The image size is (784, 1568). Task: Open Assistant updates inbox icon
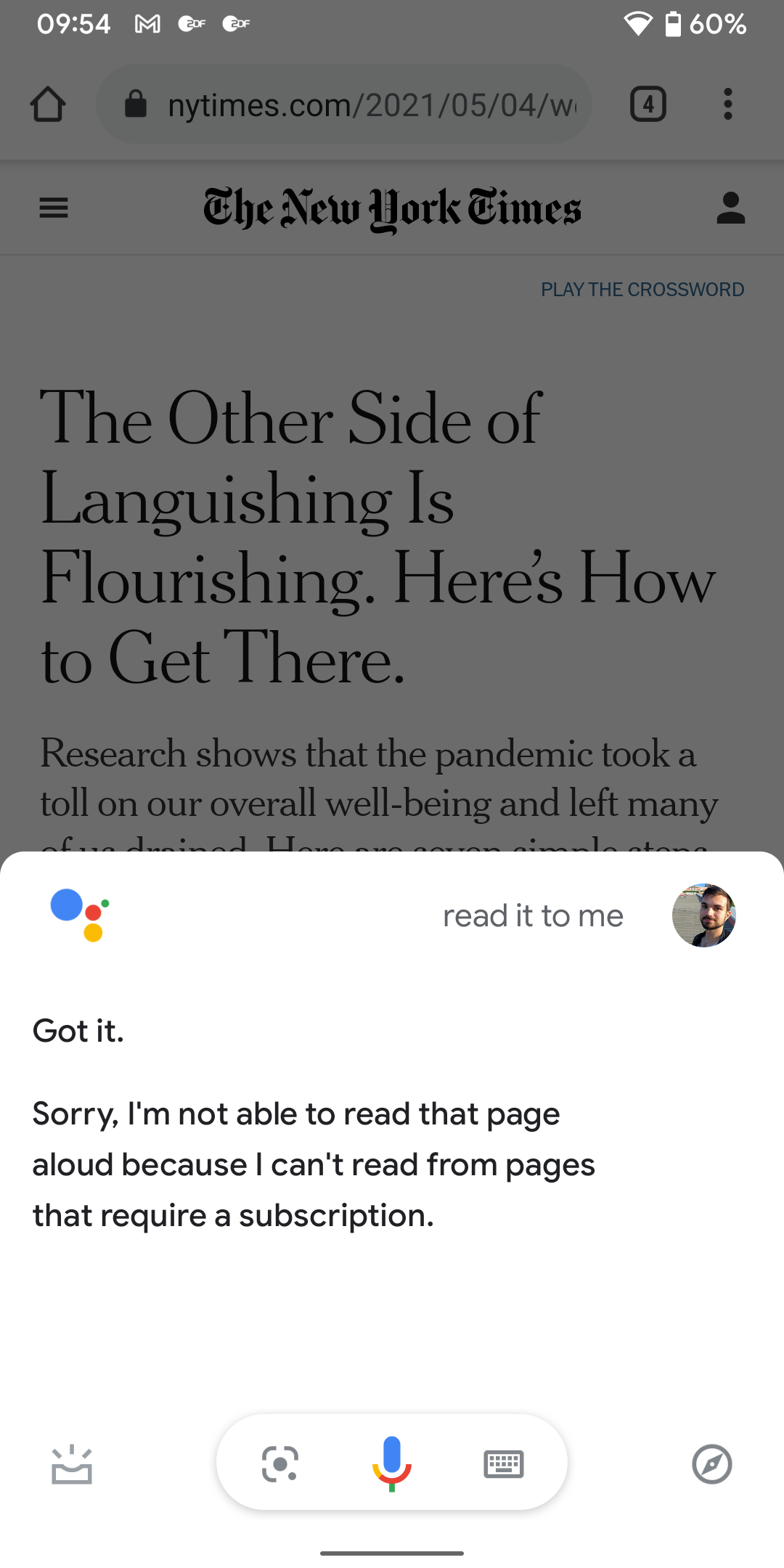[72, 1464]
